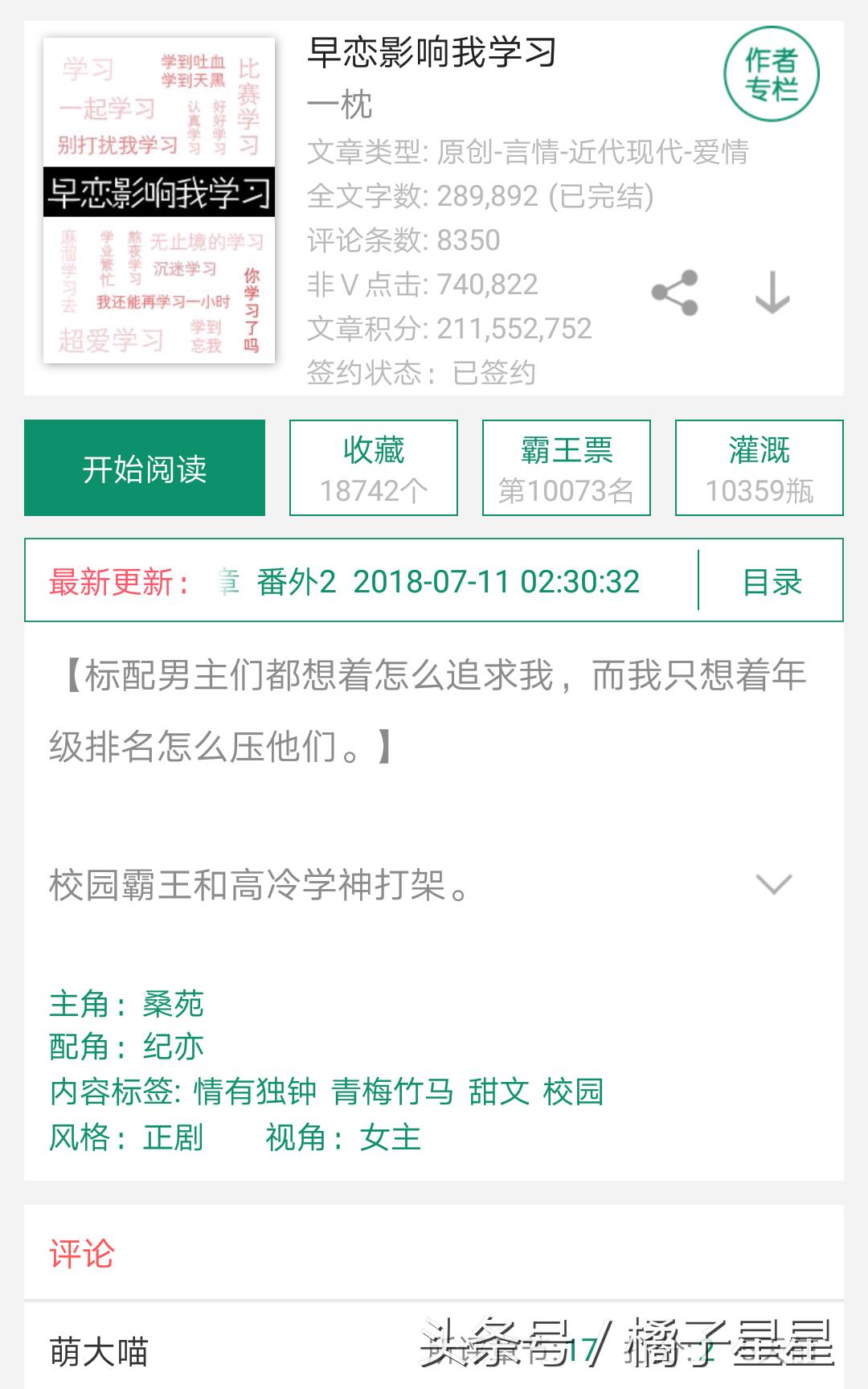Tap 开始阅读 to start reading
The image size is (868, 1389).
click(x=145, y=468)
